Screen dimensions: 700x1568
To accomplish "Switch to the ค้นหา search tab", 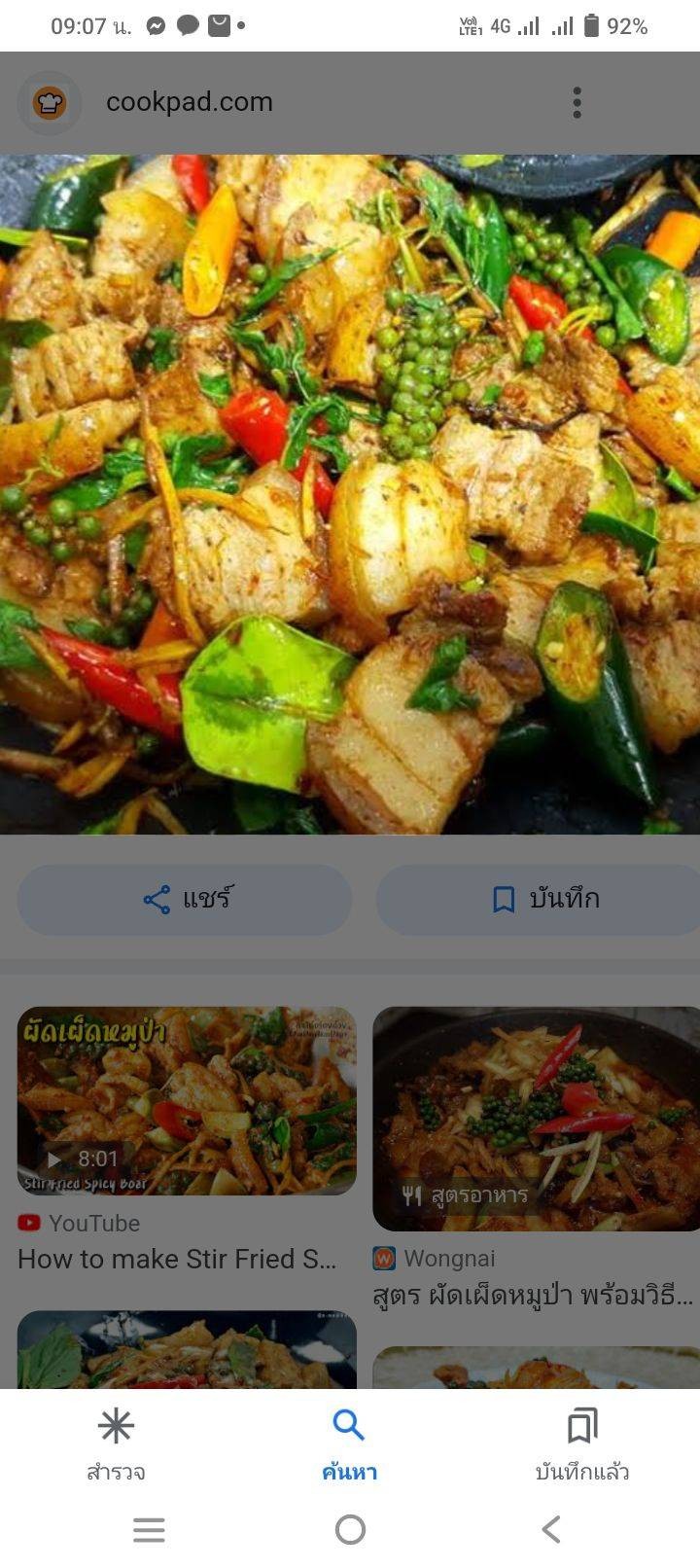I will point(349,1443).
